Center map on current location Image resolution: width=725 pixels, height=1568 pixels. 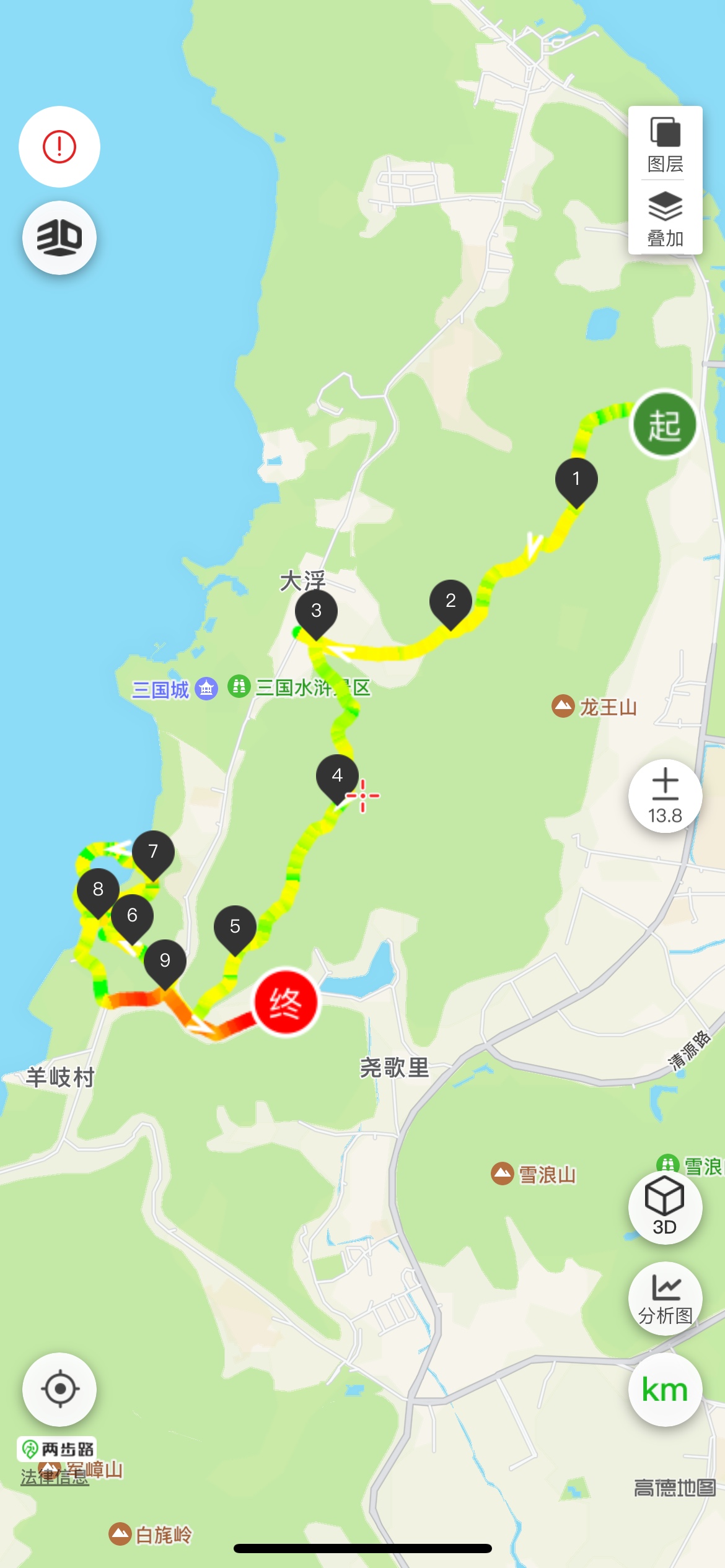tap(59, 1389)
